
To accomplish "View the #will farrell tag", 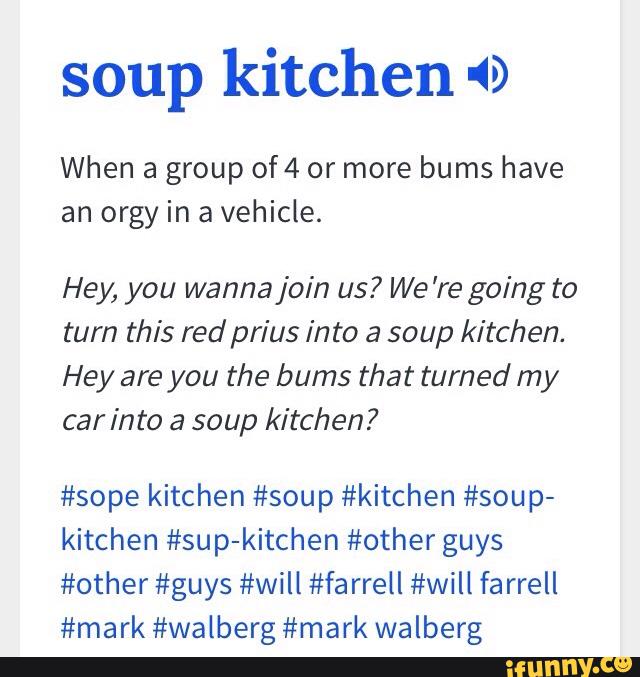I will click(x=483, y=584).
